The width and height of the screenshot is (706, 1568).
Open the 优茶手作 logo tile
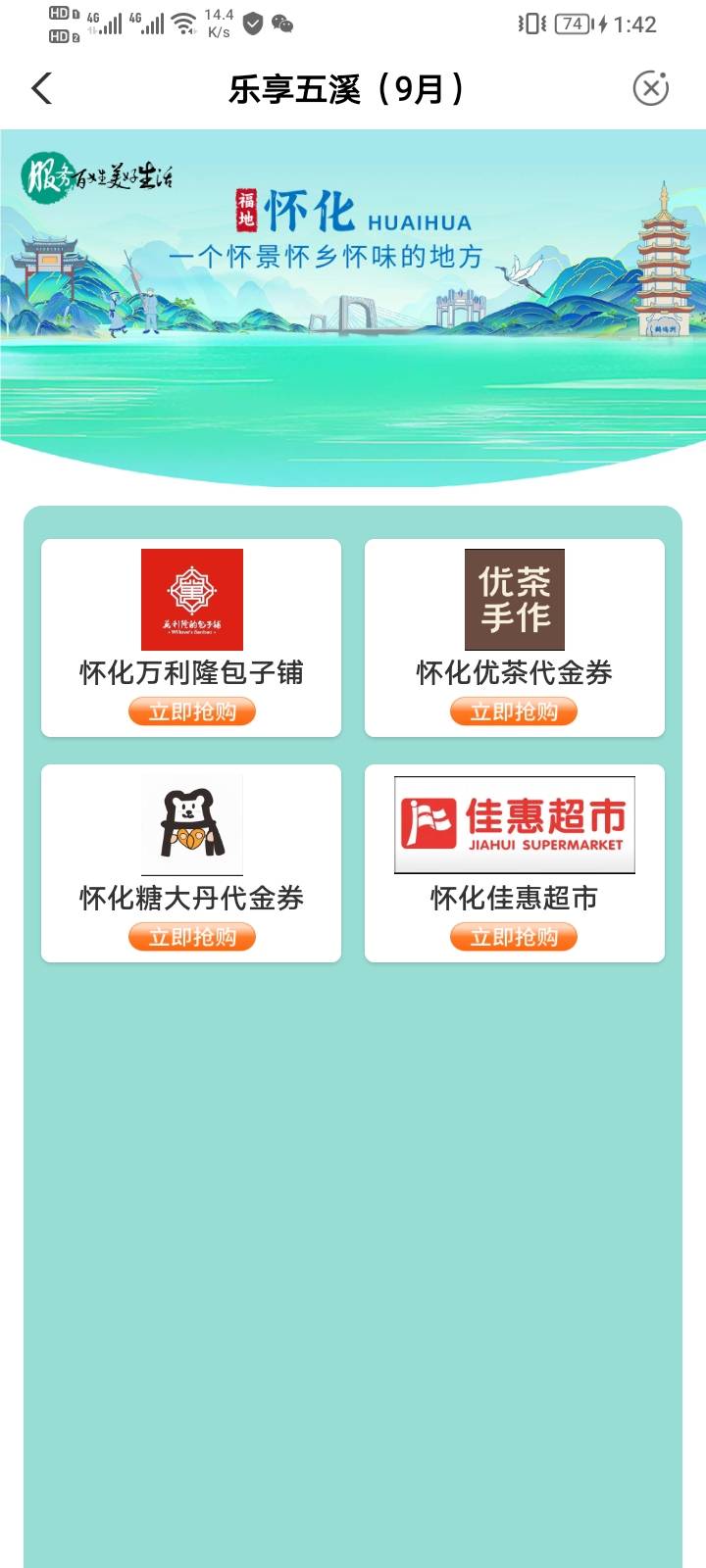pyautogui.click(x=515, y=600)
